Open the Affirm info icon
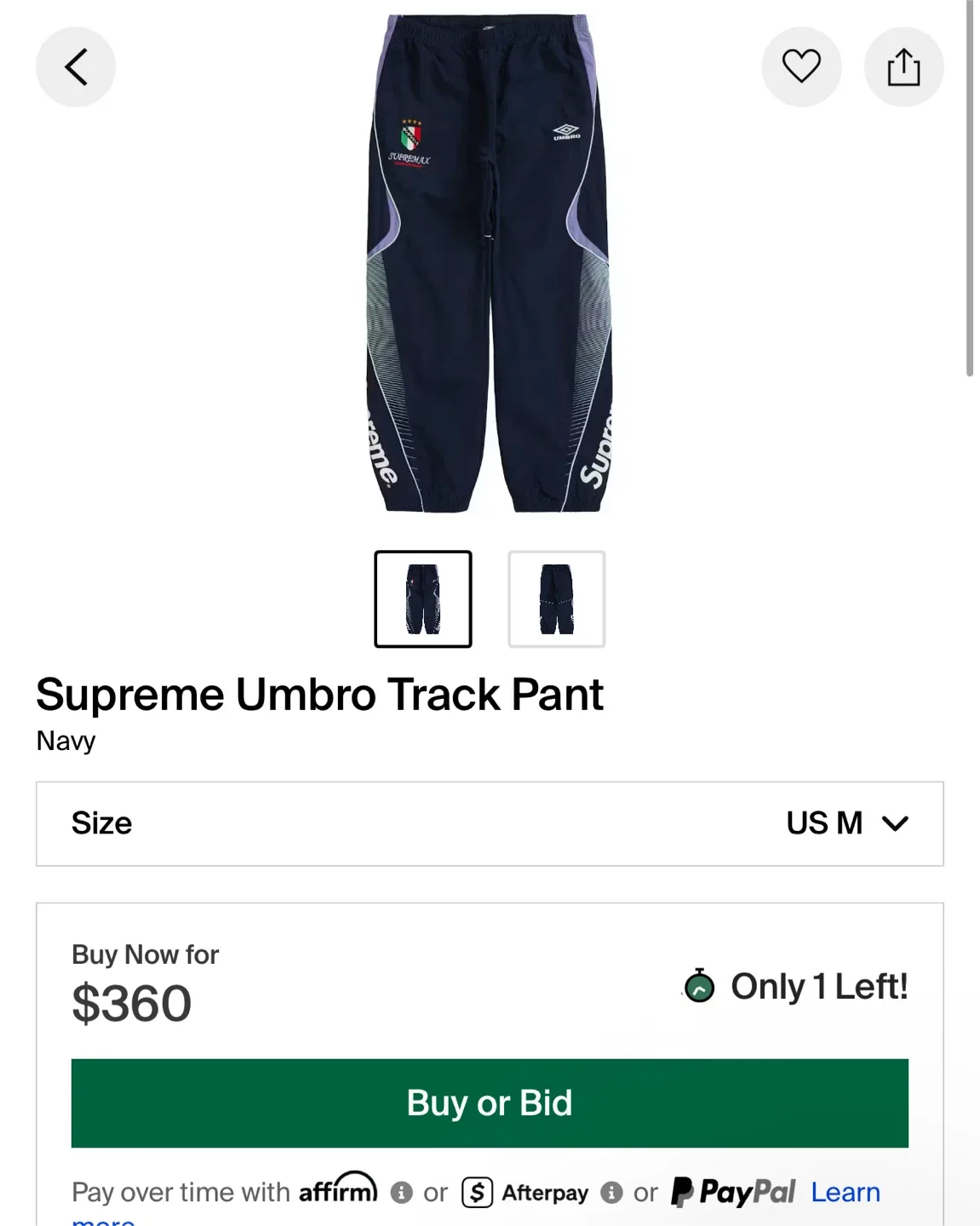This screenshot has height=1226, width=980. tap(401, 1193)
